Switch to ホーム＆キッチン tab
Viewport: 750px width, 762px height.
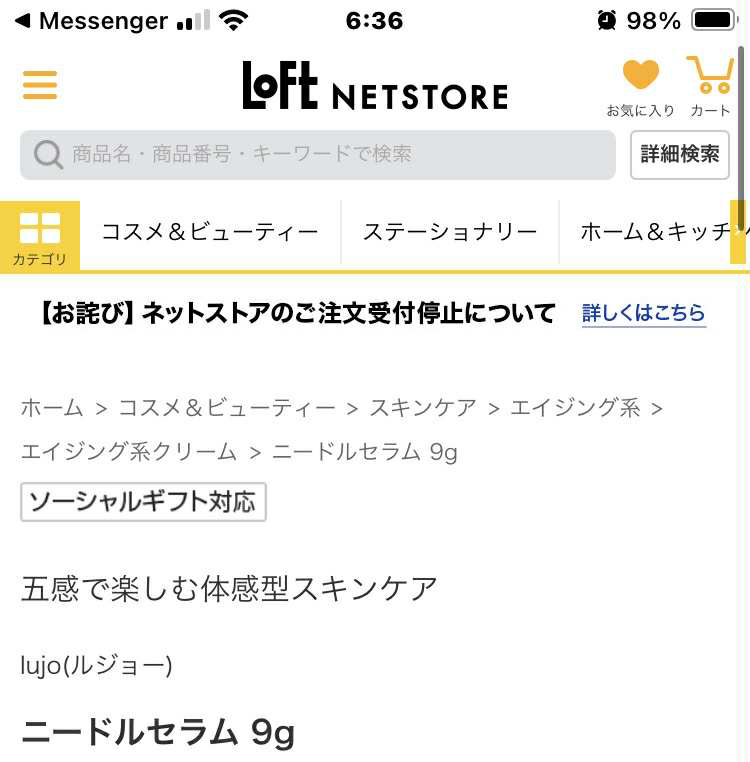click(655, 232)
